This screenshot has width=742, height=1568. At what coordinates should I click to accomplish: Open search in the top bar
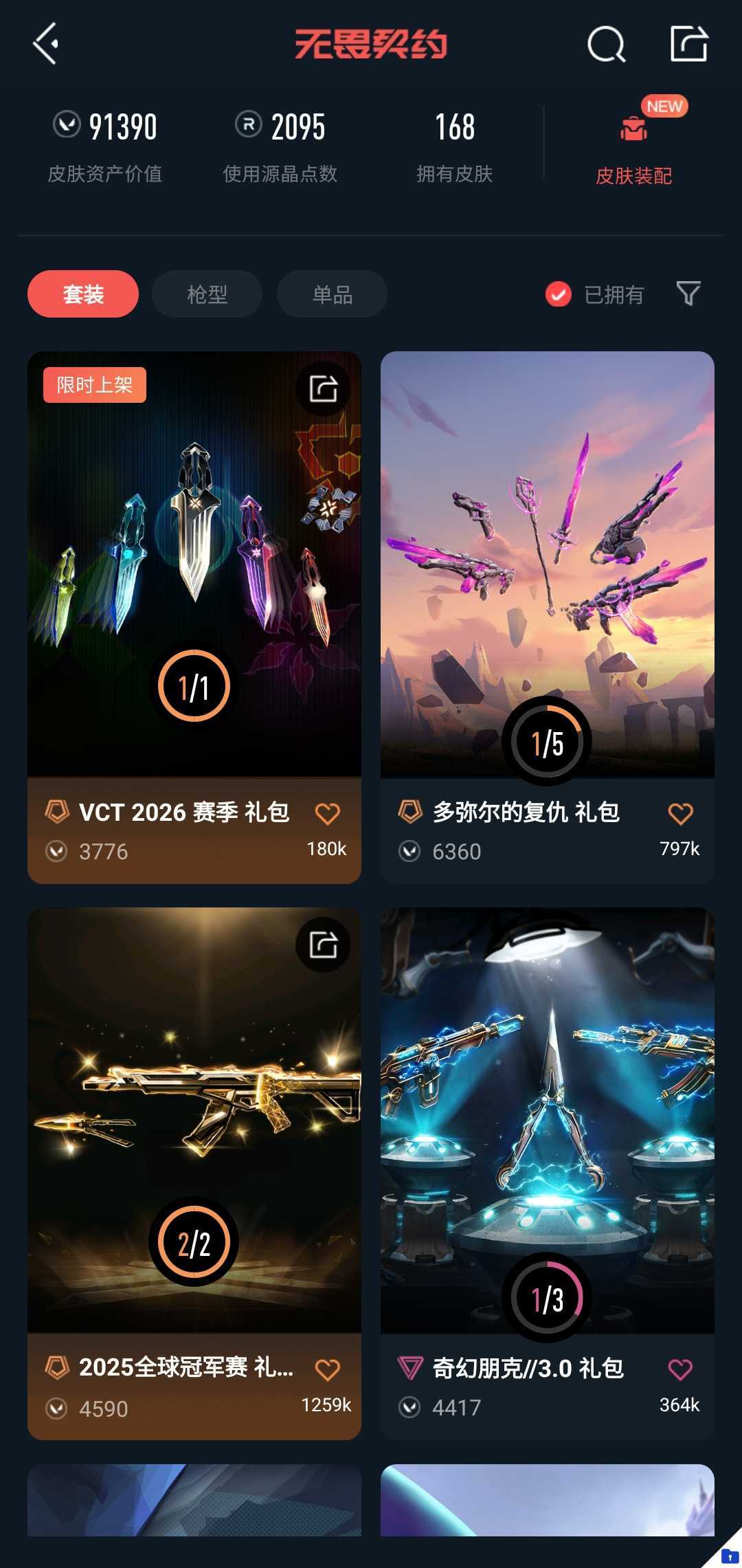(606, 45)
